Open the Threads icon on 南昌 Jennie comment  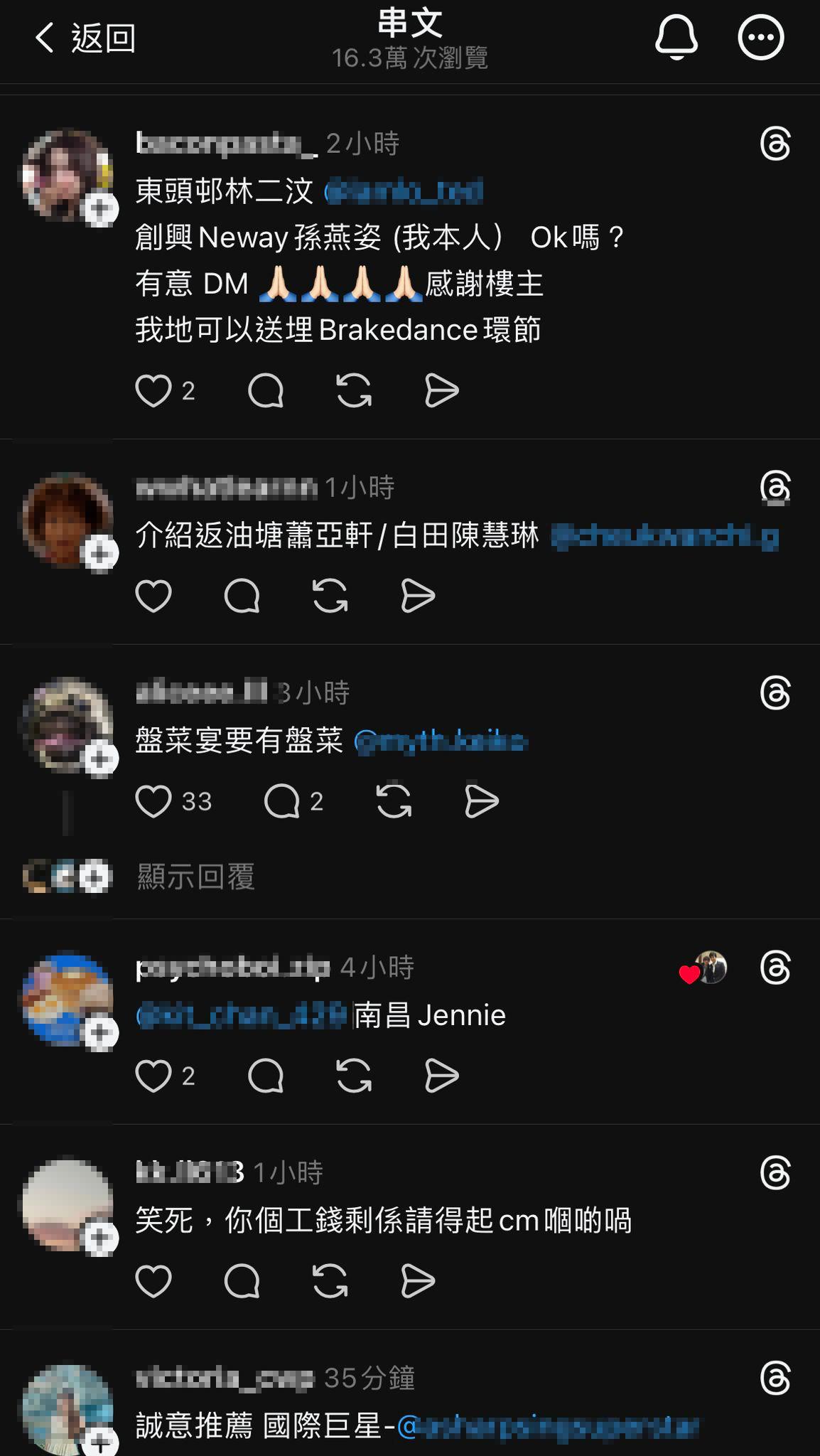775,968
